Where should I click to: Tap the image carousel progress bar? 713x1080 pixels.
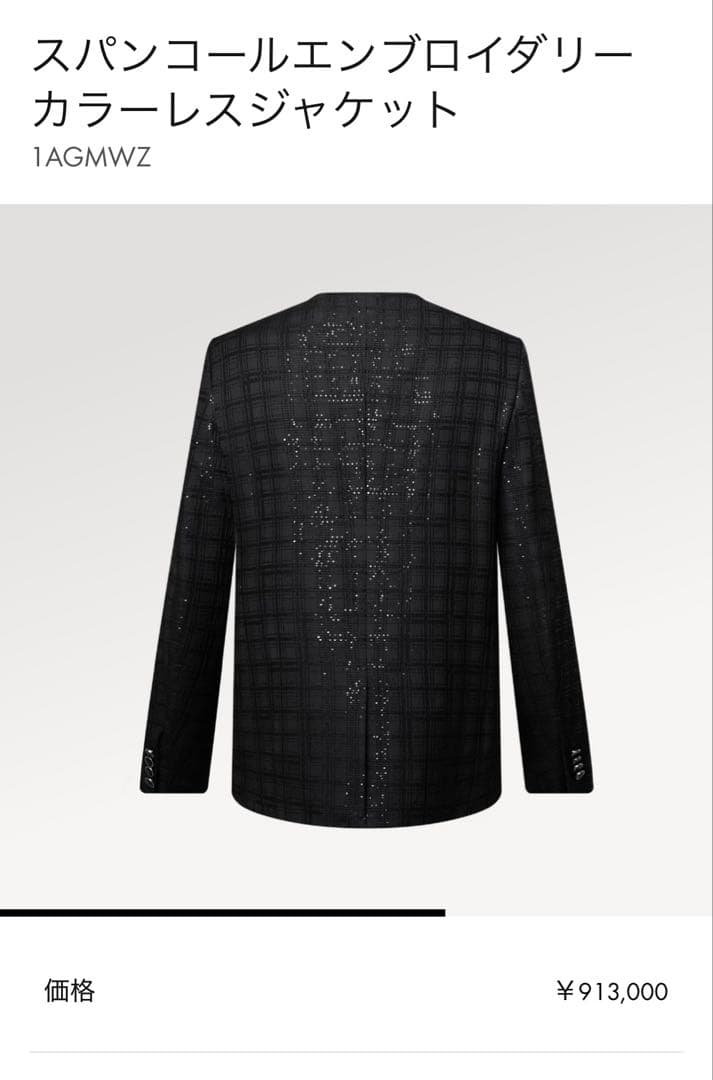pos(222,912)
